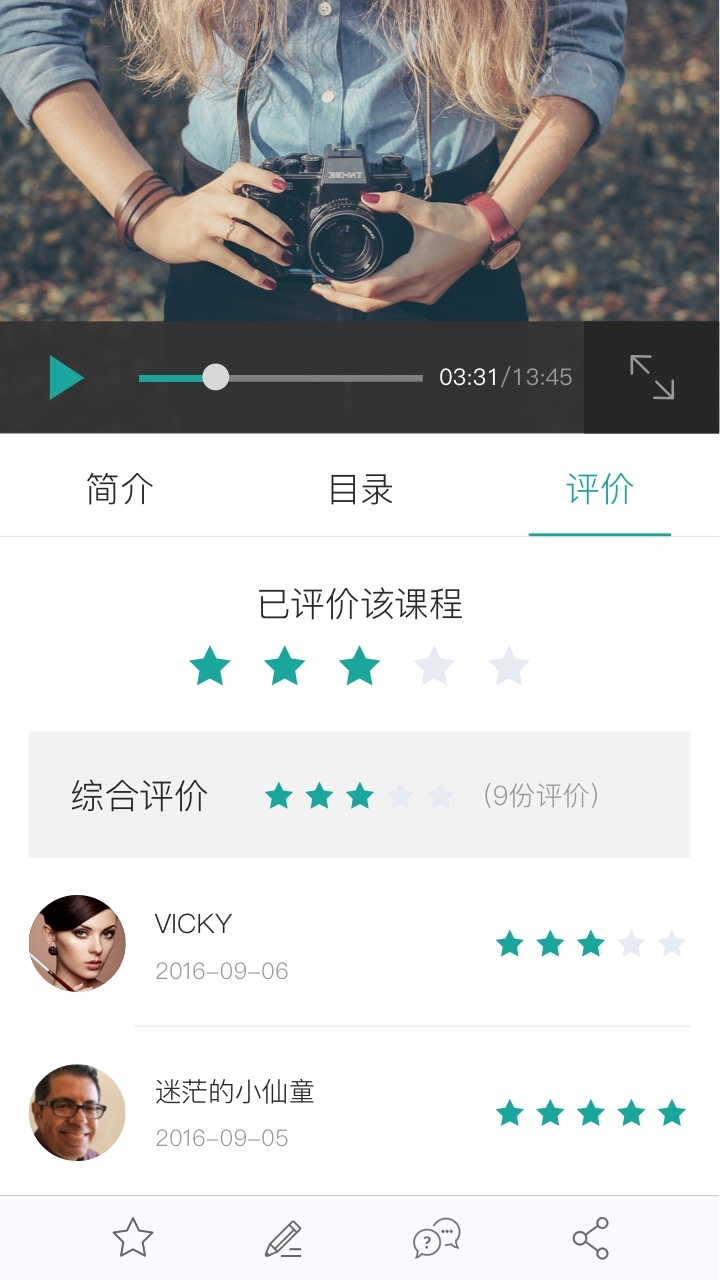This screenshot has width=720, height=1280.
Task: Open the (9份评价) reviews count
Action: click(541, 796)
